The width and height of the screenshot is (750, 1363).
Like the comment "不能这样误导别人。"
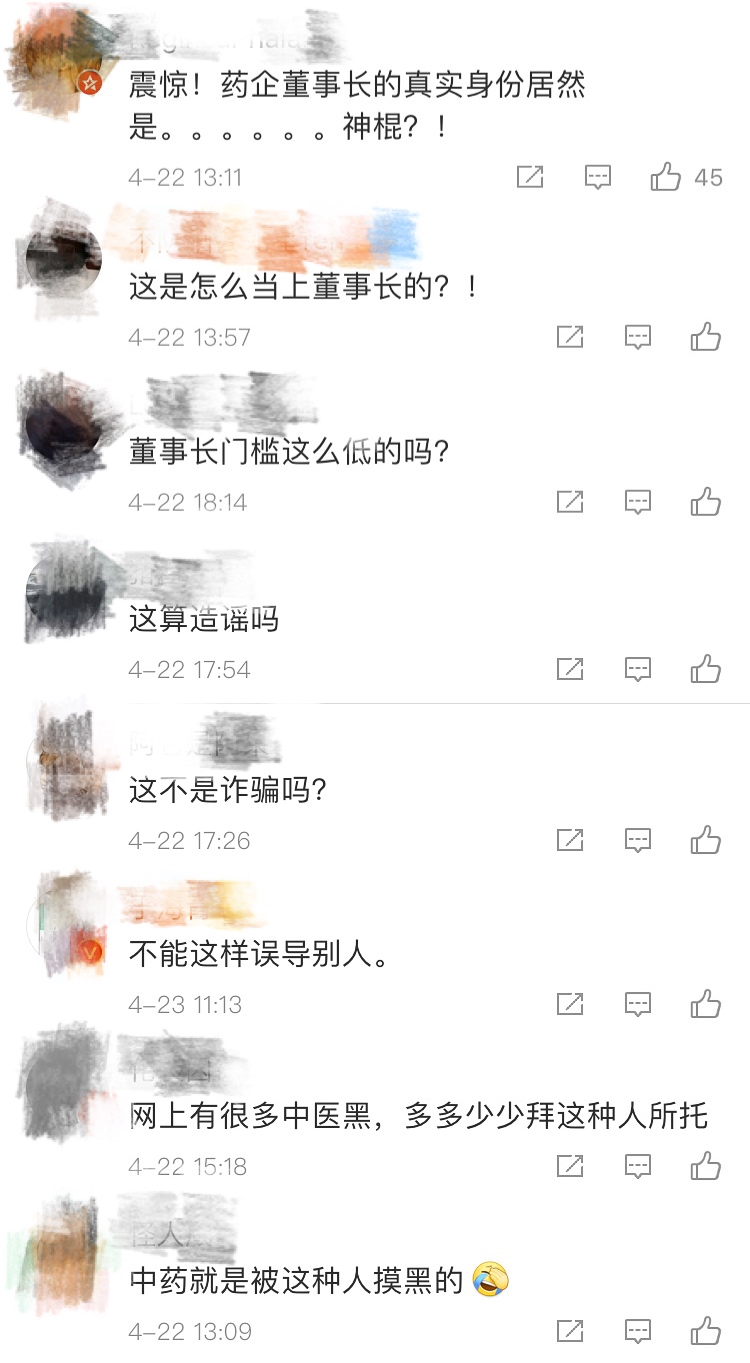tap(706, 1004)
